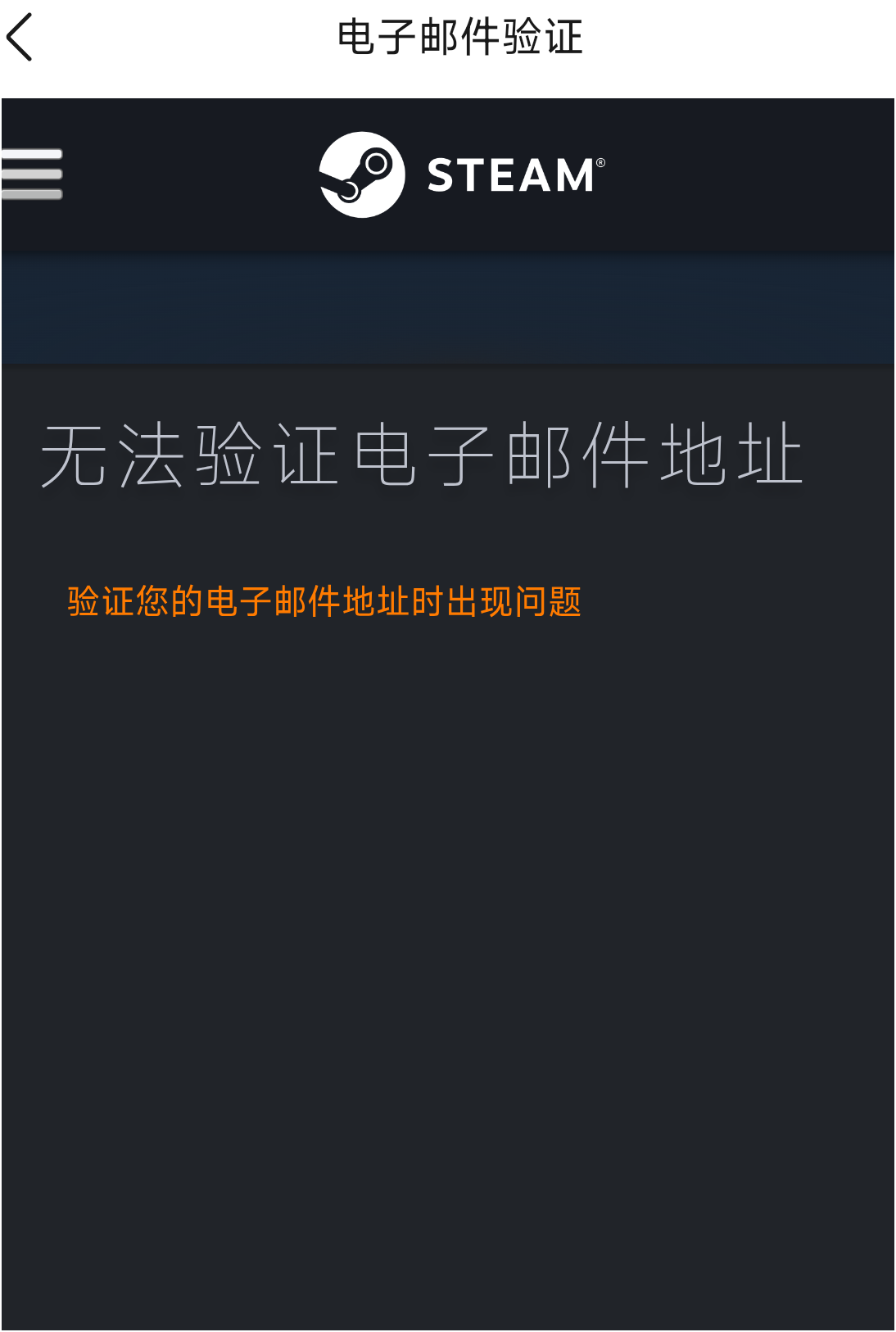896x1332 pixels.
Task: Click the 无法验证电子邮件地址 heading
Action: tap(423, 456)
